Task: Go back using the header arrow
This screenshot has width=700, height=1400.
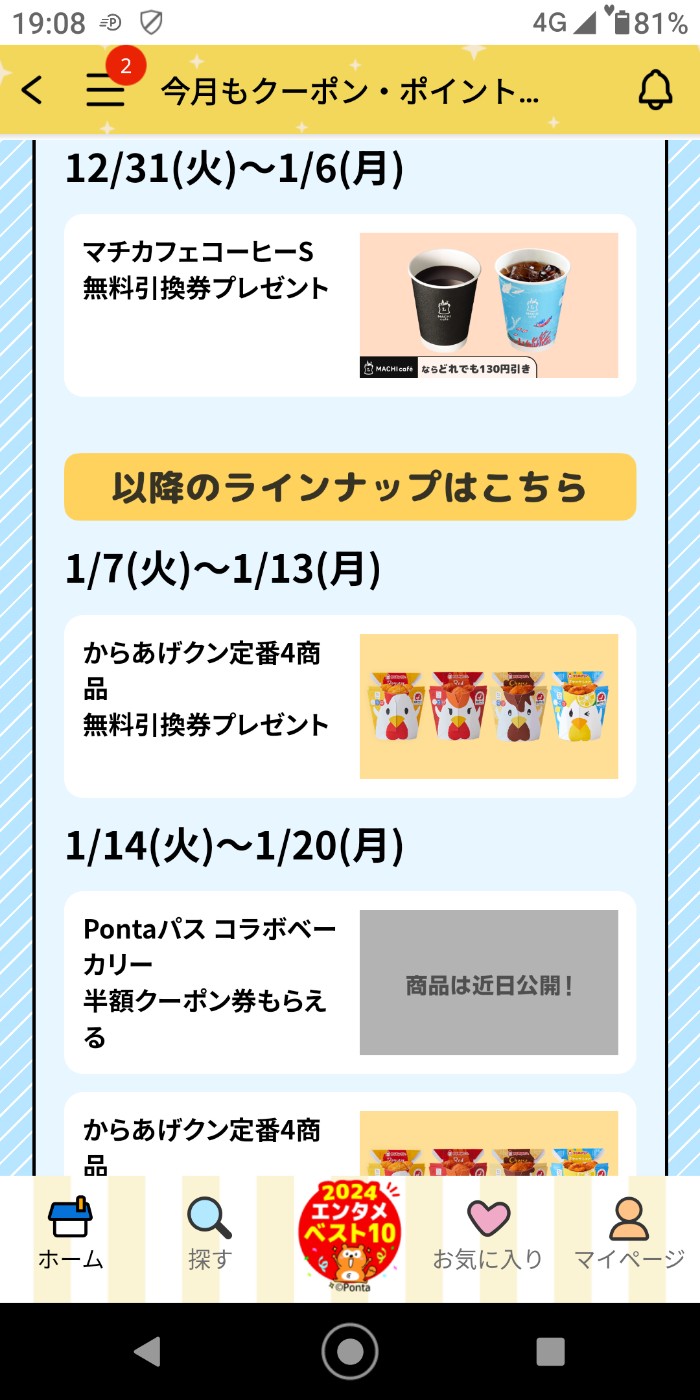Action: (32, 91)
